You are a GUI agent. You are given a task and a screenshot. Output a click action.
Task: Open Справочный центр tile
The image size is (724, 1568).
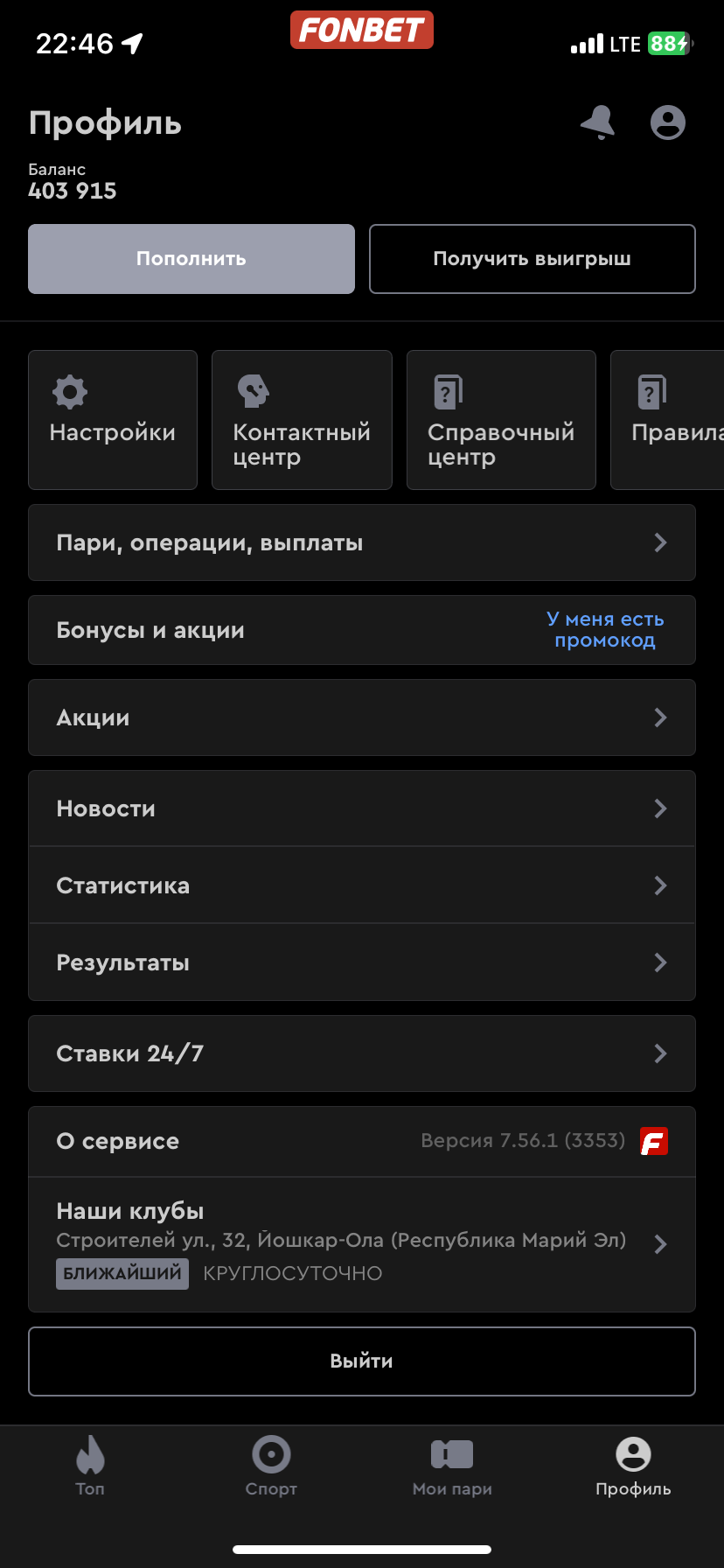(501, 420)
